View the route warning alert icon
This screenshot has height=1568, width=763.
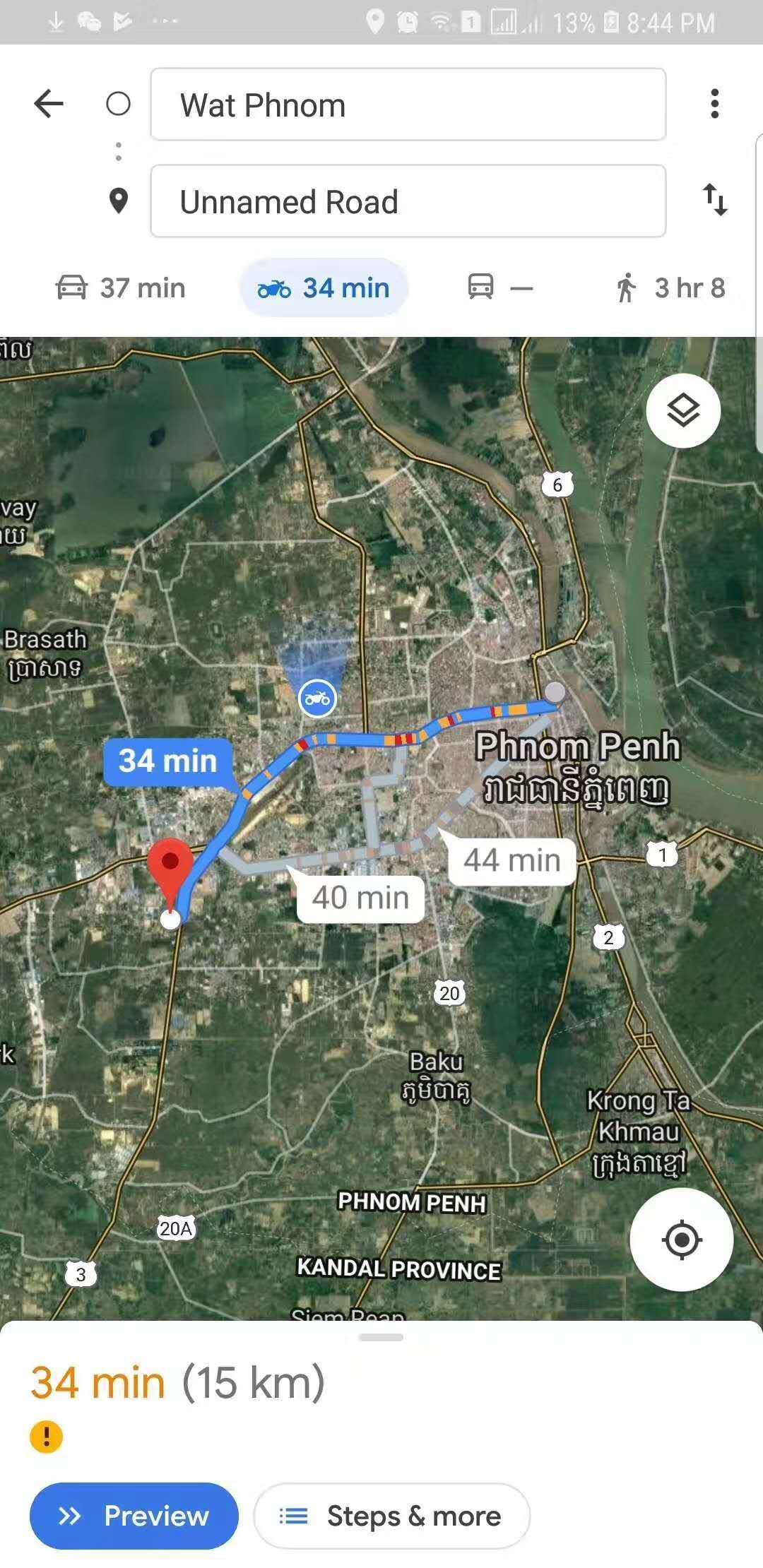(x=47, y=1436)
